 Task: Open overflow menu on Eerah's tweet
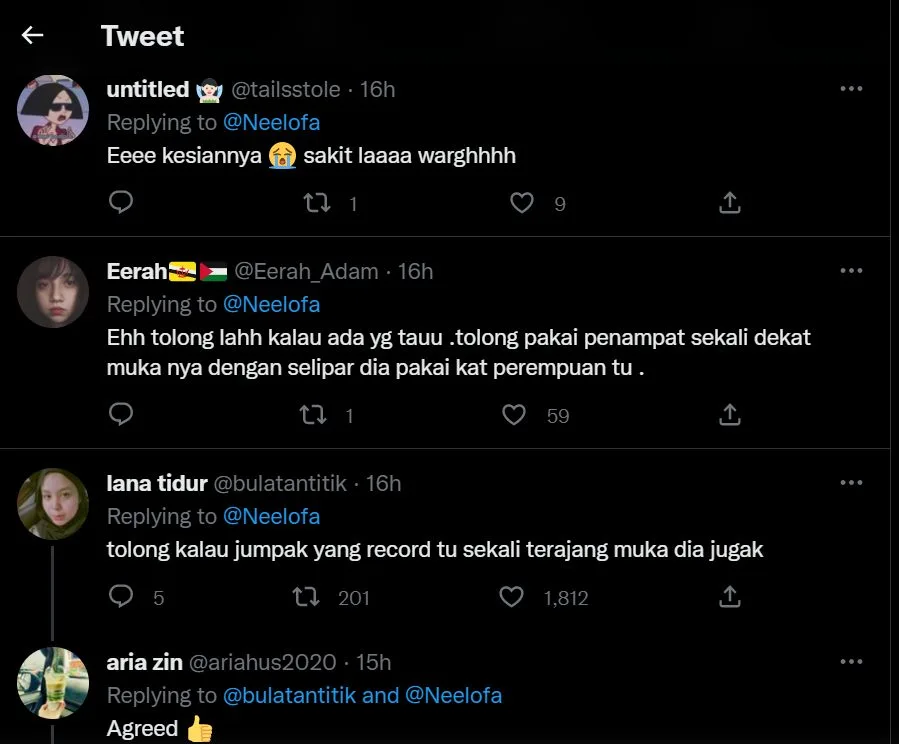click(x=851, y=271)
